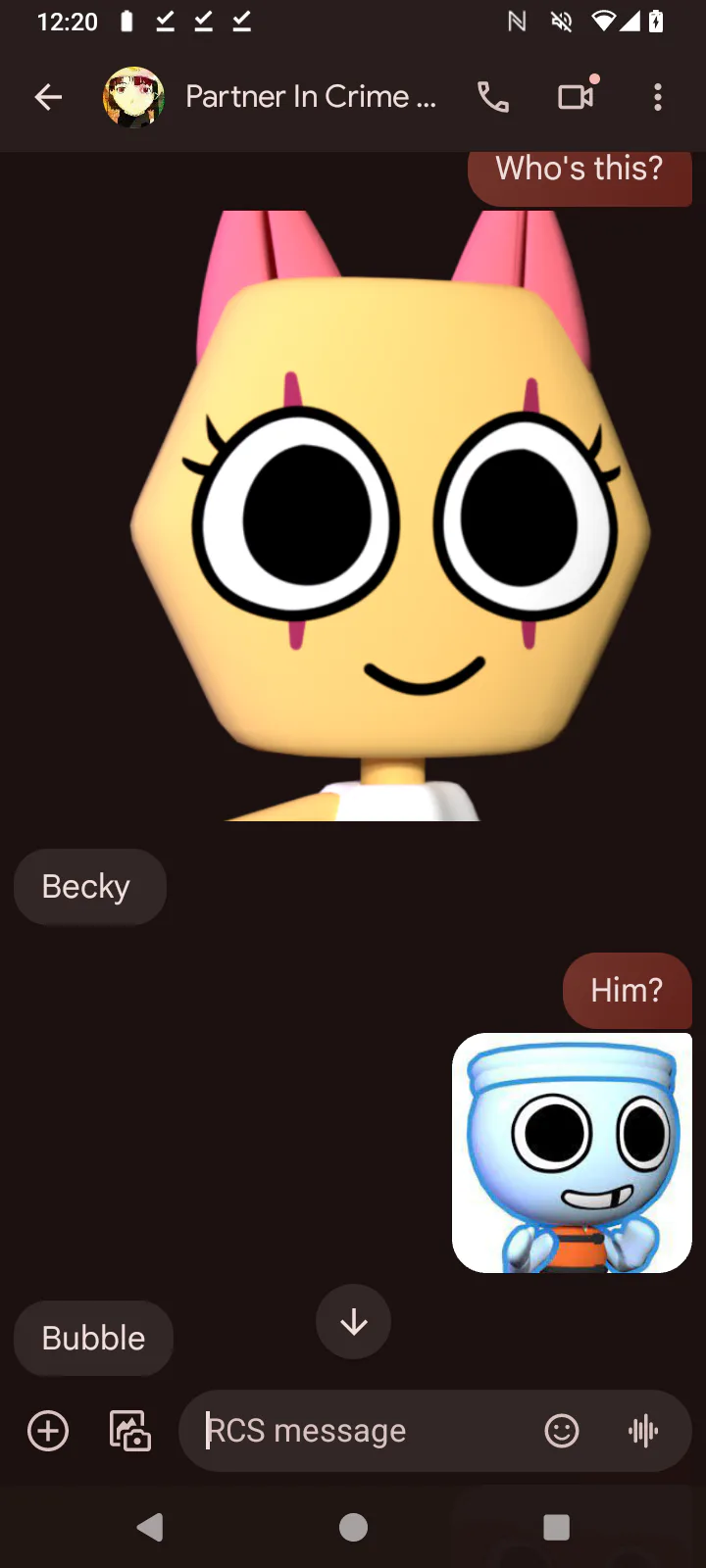Open the cat character image

click(x=389, y=515)
